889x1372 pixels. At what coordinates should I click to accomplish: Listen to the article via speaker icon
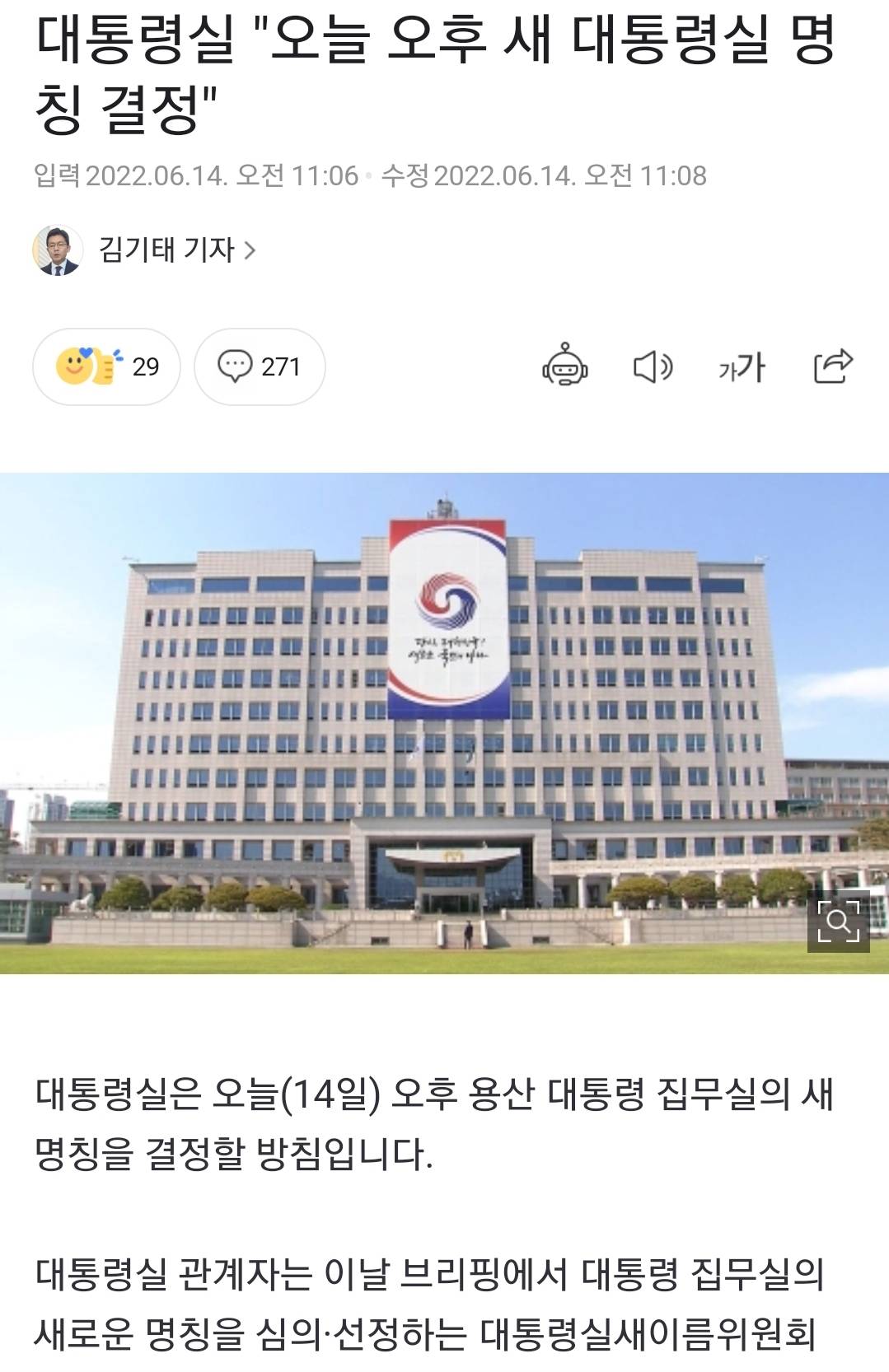[x=653, y=366]
